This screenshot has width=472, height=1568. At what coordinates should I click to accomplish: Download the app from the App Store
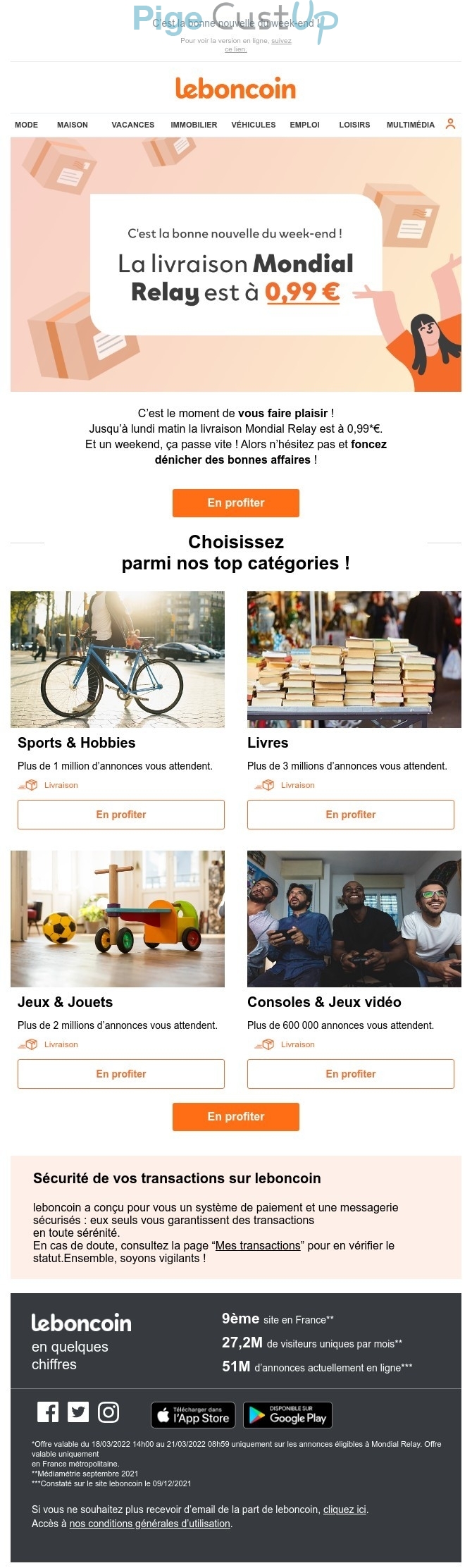[x=193, y=1414]
